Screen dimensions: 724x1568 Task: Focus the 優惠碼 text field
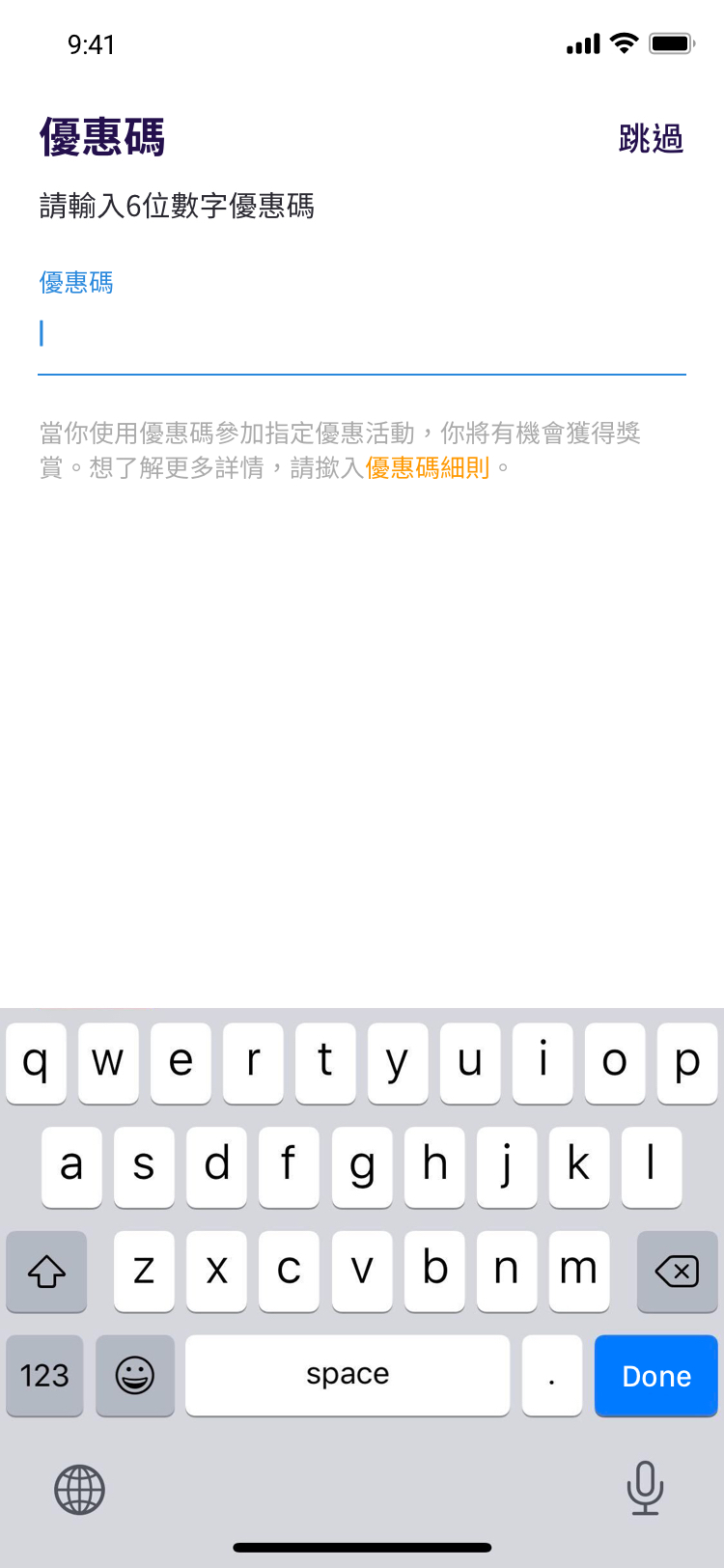click(x=362, y=334)
